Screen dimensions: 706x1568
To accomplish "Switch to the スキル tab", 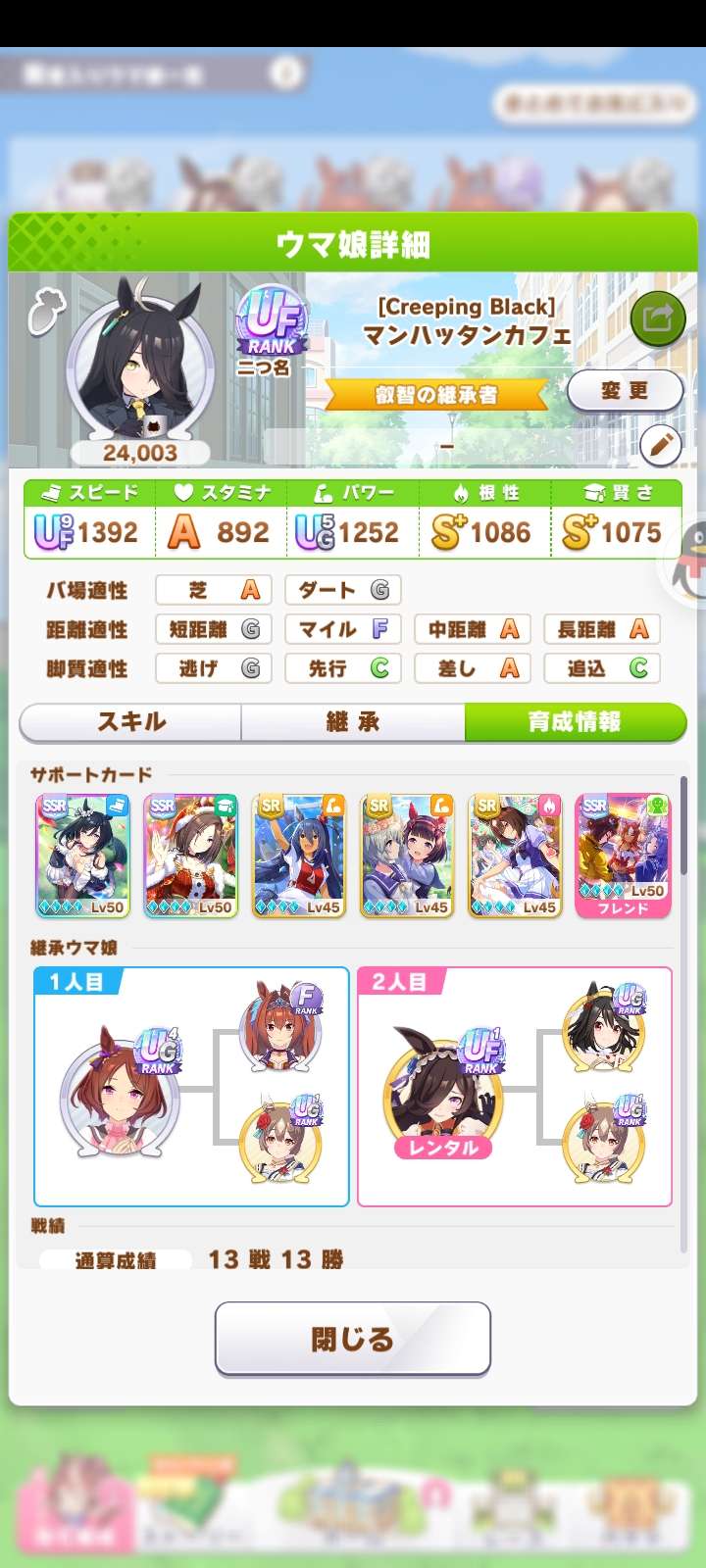I will (x=131, y=722).
